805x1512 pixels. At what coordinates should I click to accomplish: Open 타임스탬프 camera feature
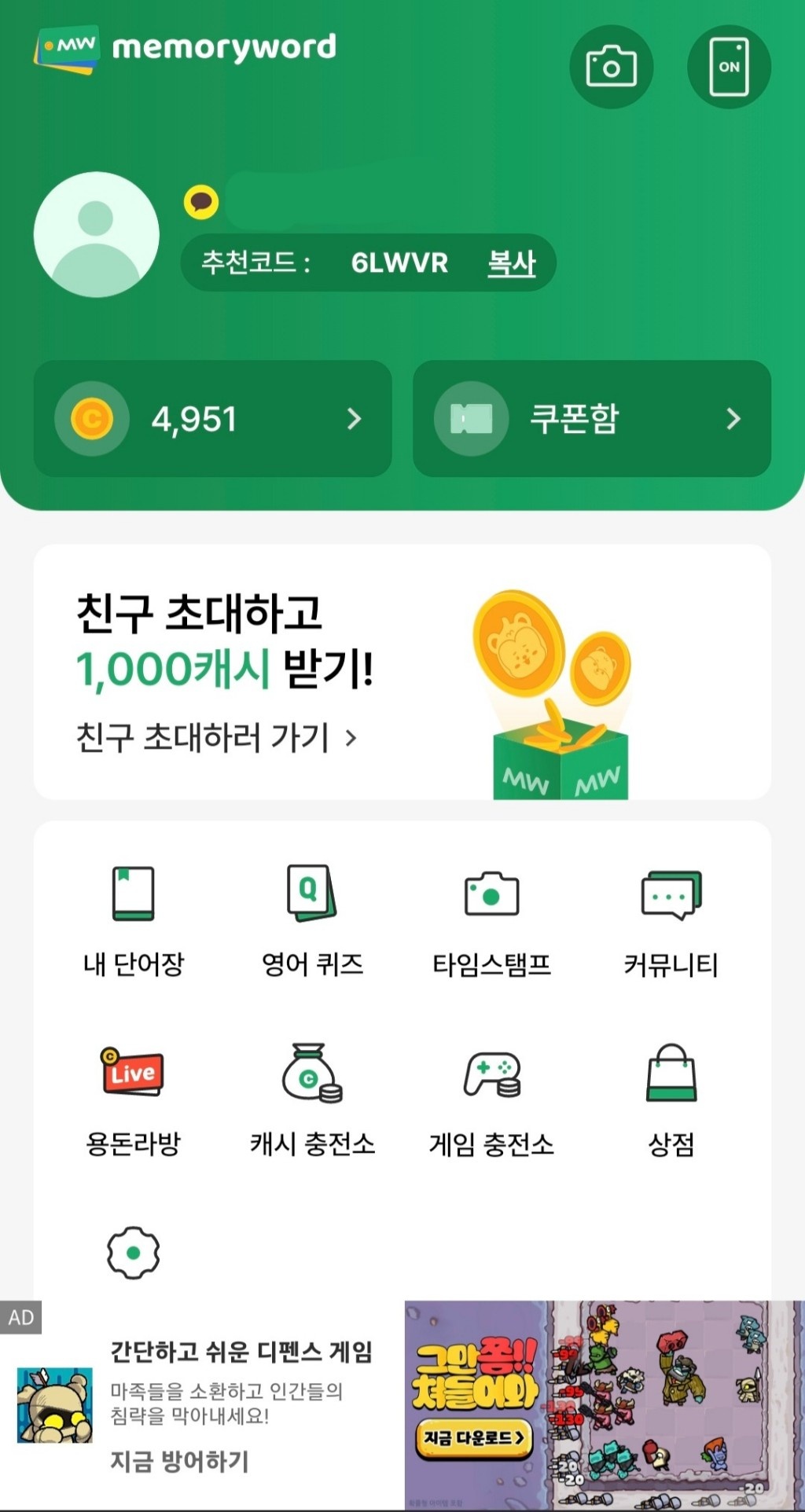pos(491,921)
